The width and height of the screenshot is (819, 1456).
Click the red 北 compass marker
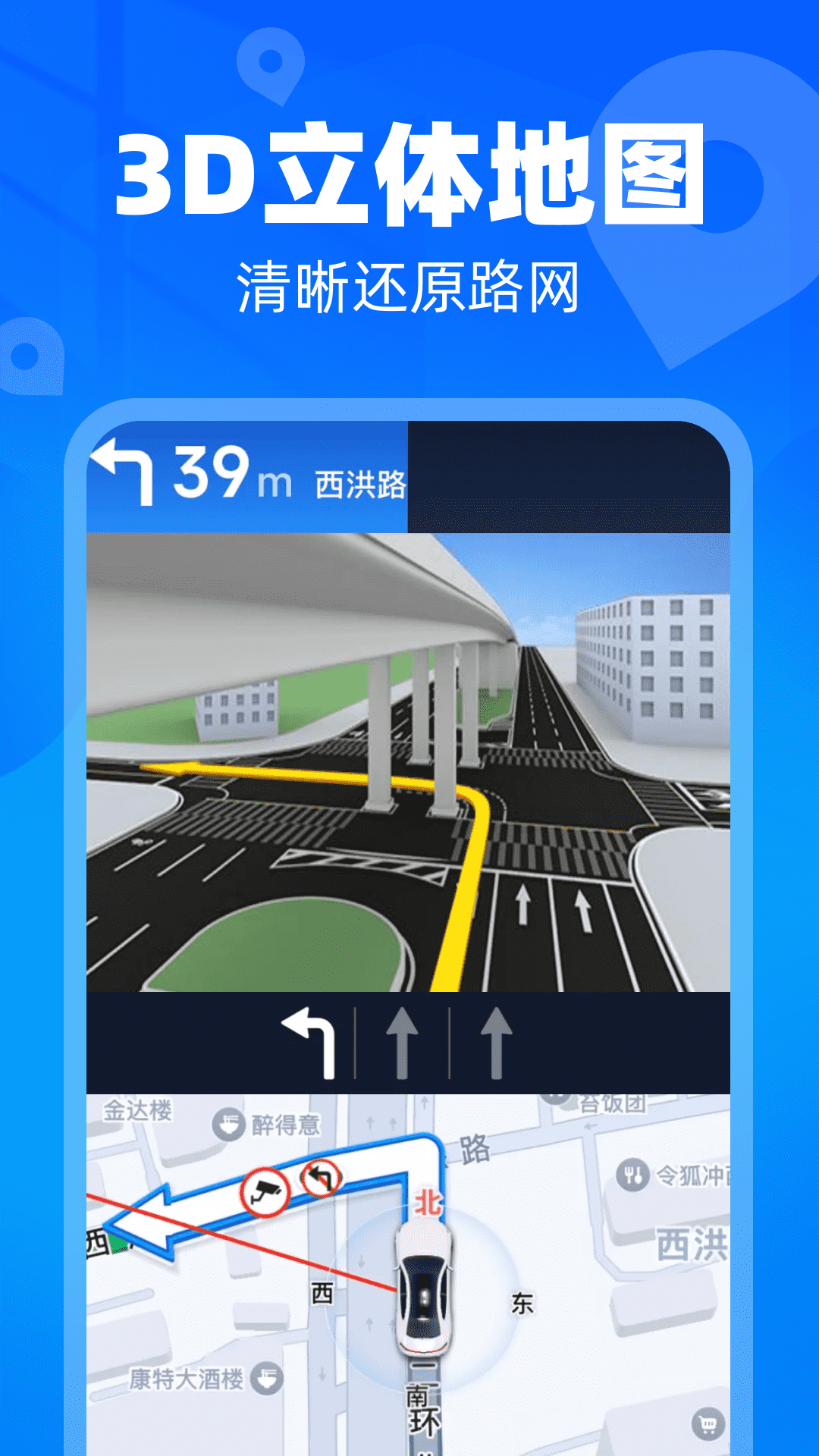point(428,1201)
